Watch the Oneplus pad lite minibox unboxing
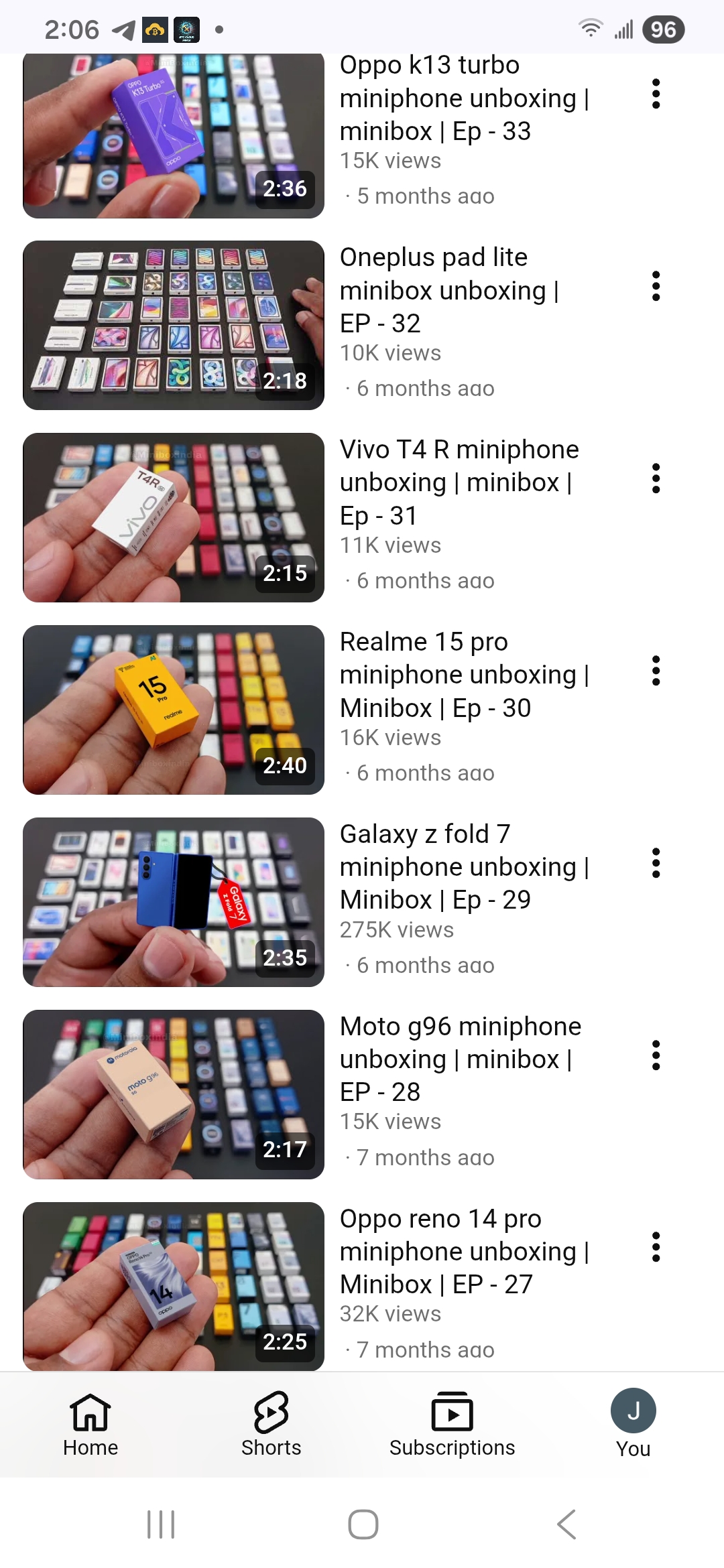This screenshot has width=724, height=1568. coord(174,325)
